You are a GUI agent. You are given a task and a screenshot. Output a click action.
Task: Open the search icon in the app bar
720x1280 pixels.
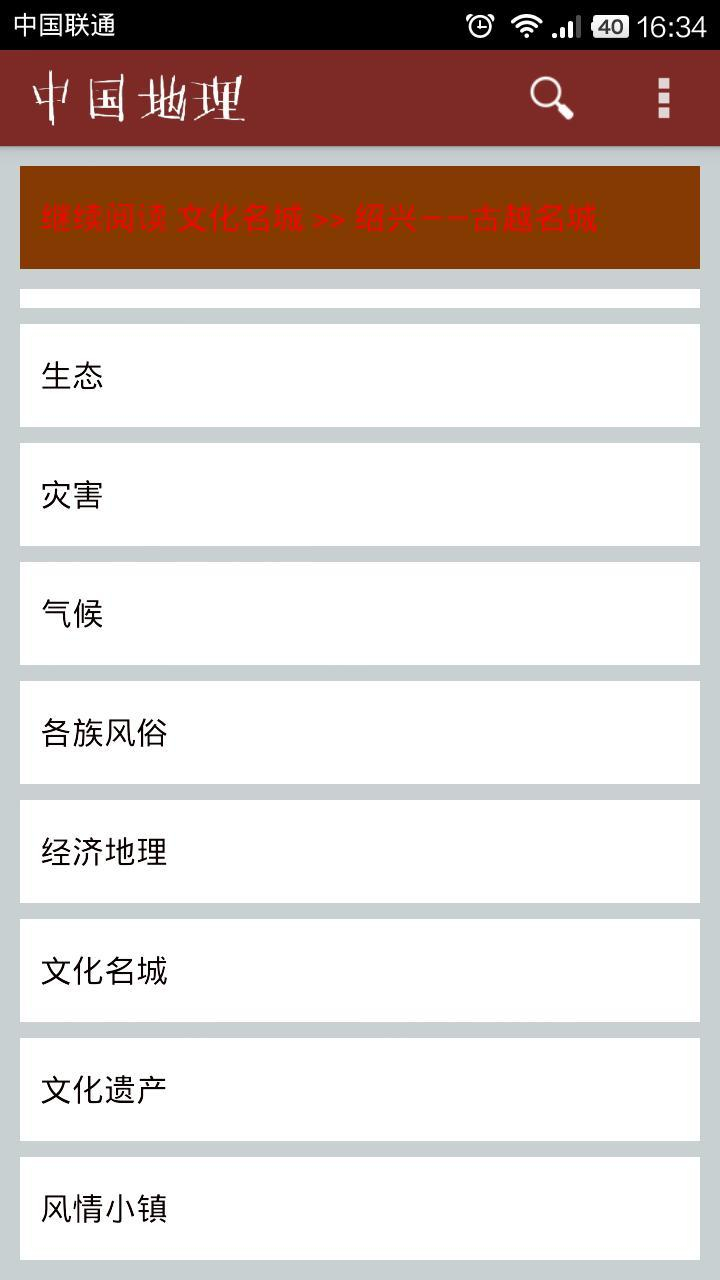[x=551, y=98]
